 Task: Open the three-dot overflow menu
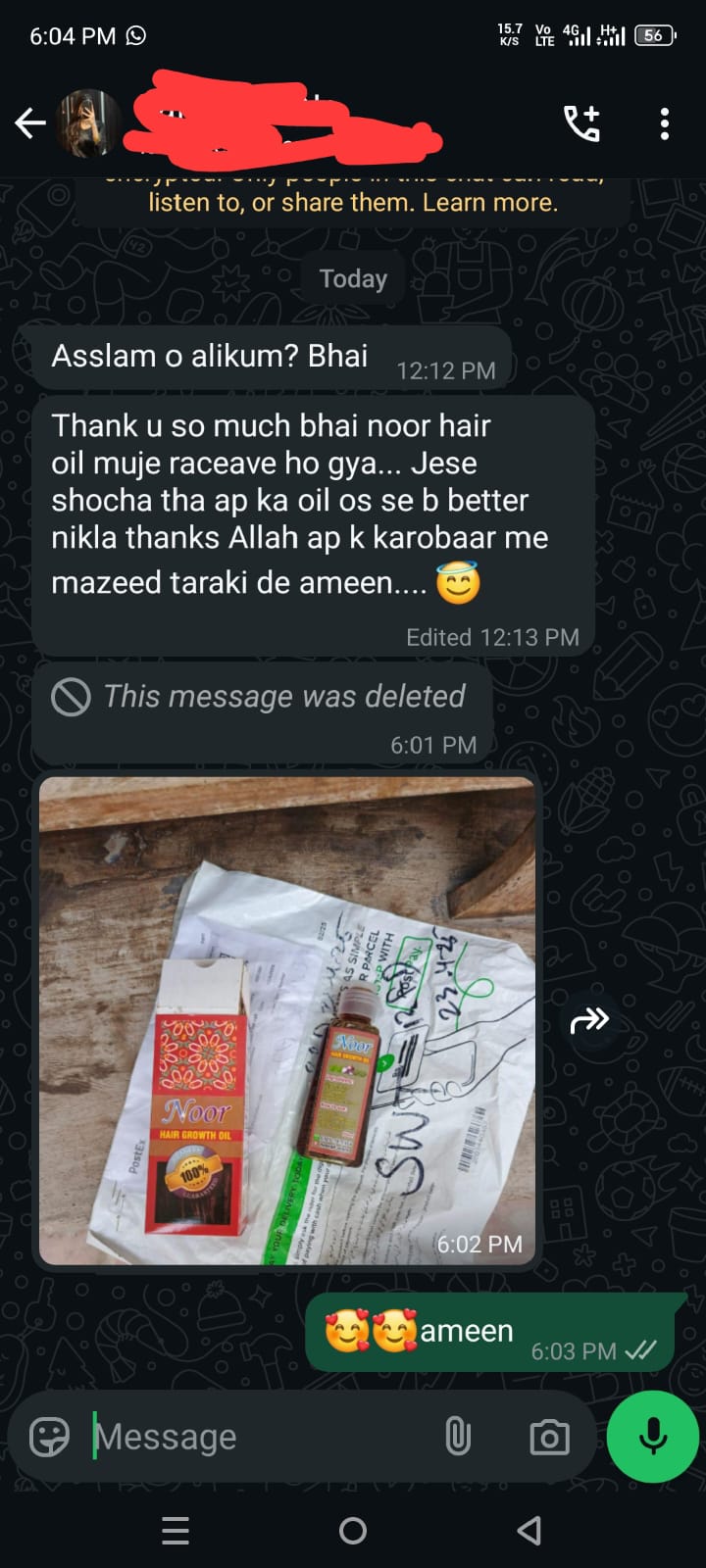tap(665, 123)
